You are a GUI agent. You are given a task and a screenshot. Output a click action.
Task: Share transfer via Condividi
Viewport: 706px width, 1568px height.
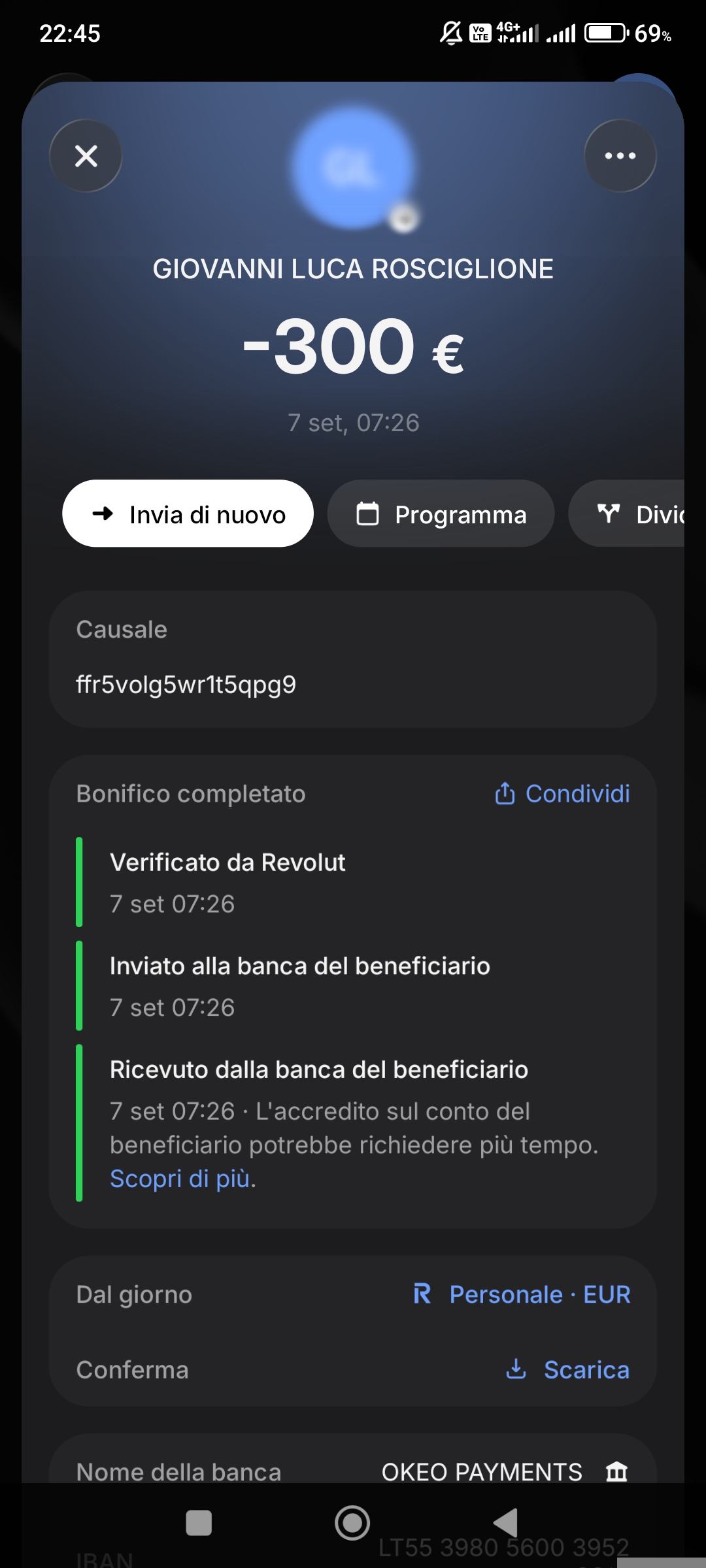562,794
